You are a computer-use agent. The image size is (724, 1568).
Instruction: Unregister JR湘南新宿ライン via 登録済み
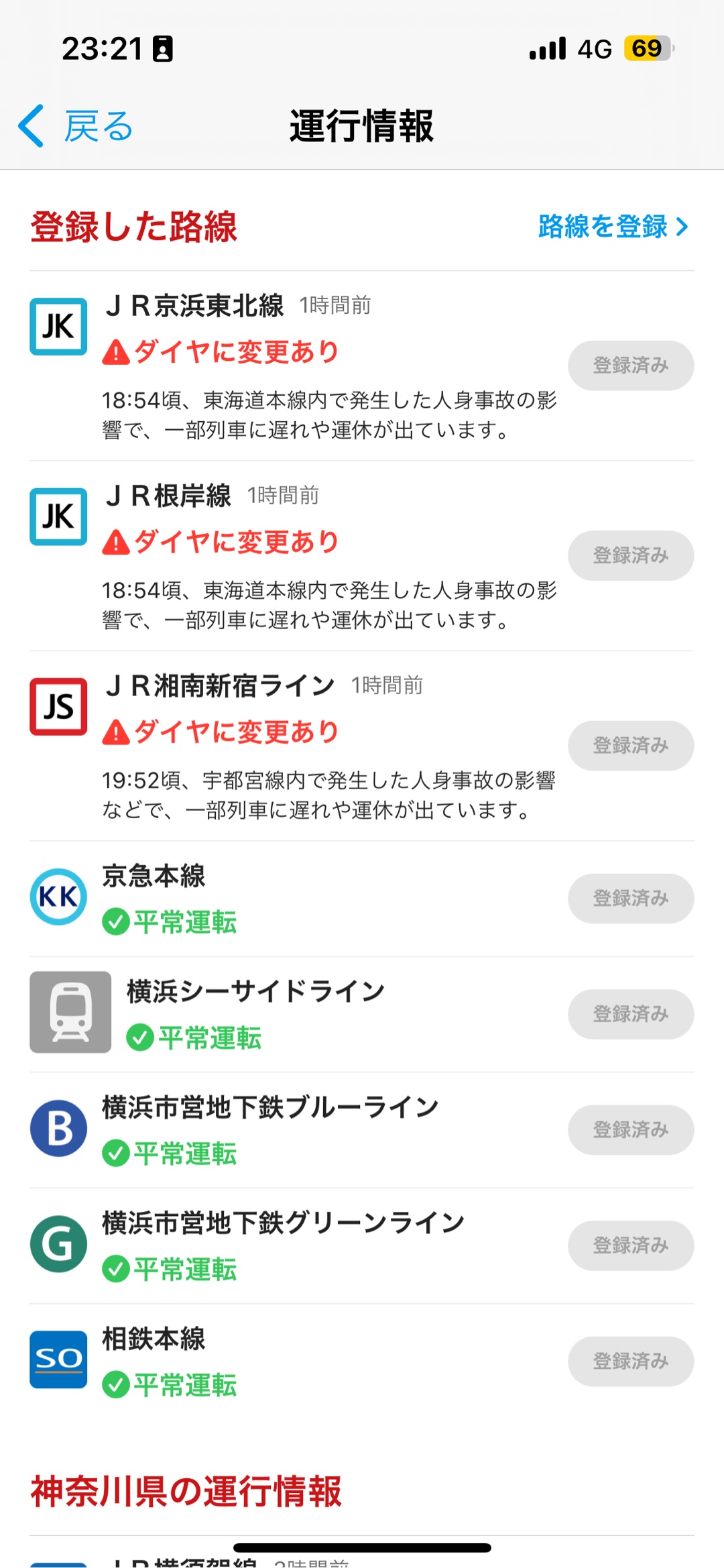pos(631,746)
